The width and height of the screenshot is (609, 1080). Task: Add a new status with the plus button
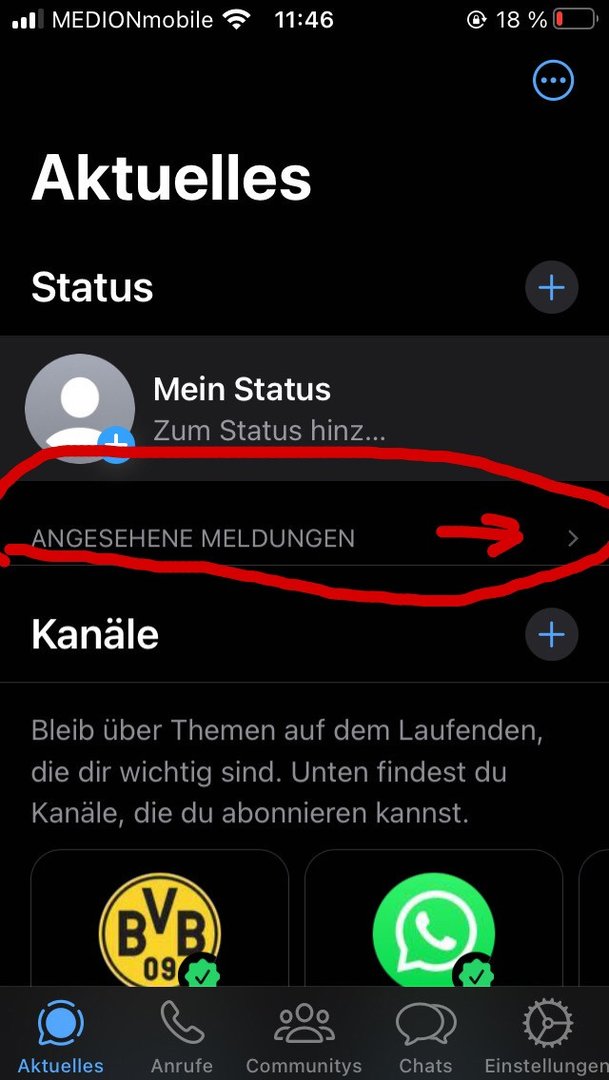[551, 288]
